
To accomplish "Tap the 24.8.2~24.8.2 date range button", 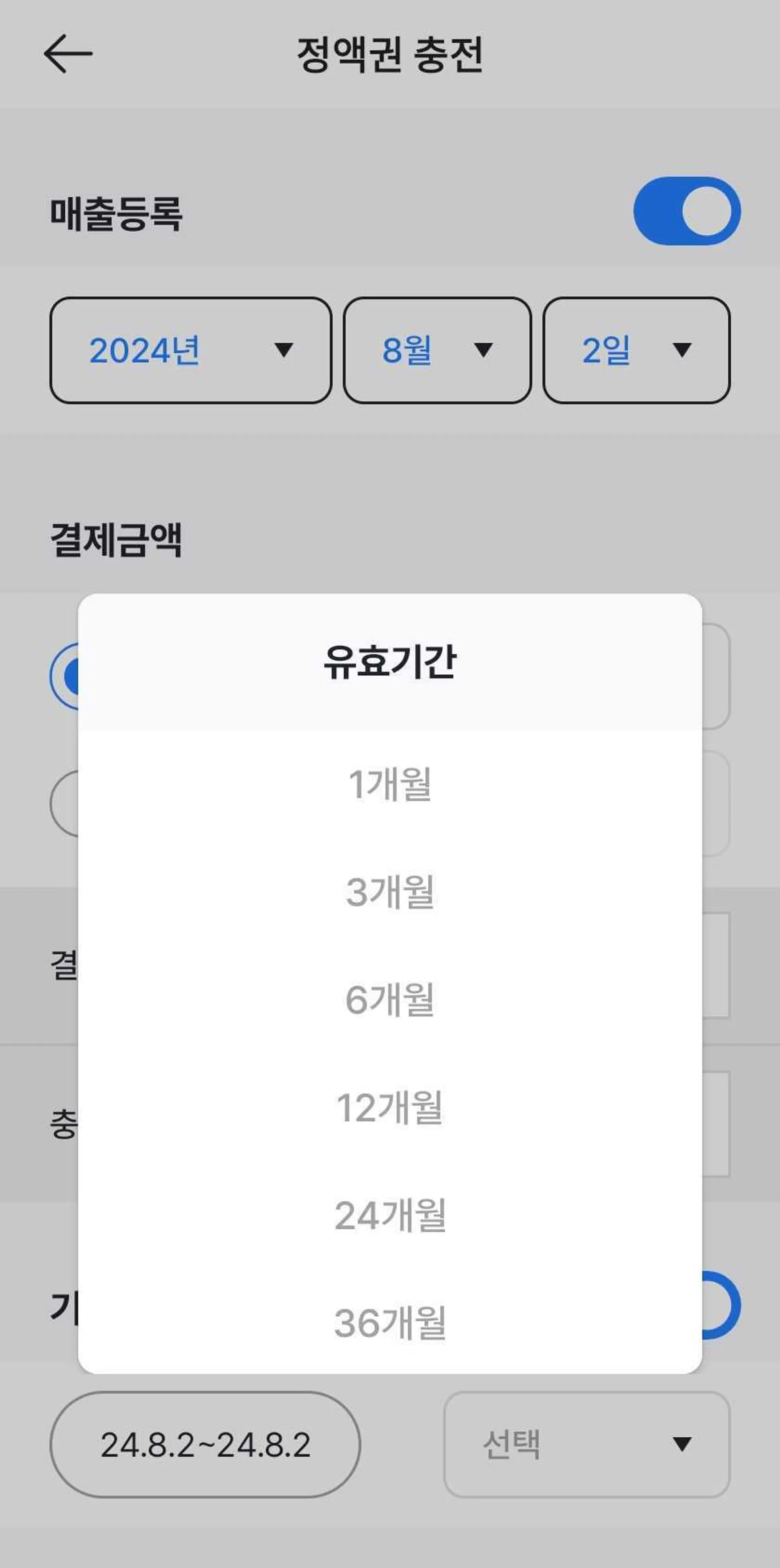I will click(205, 1444).
